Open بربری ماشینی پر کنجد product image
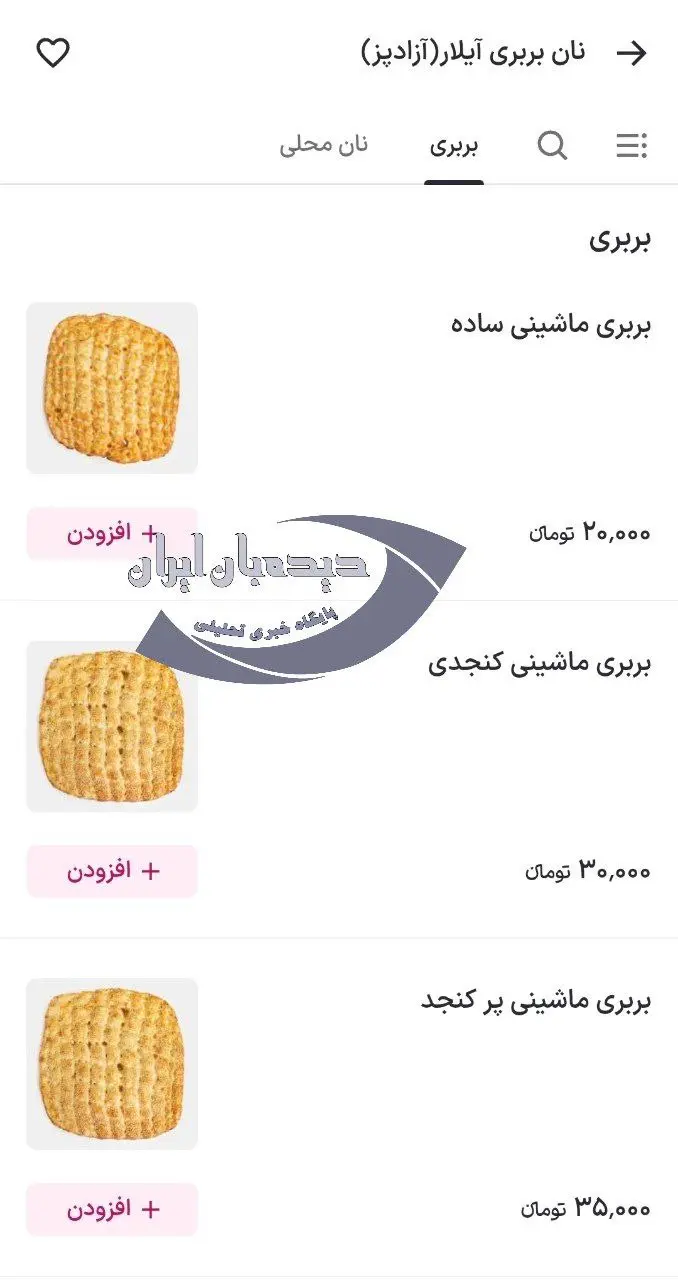The height and width of the screenshot is (1280, 678). [x=112, y=1064]
